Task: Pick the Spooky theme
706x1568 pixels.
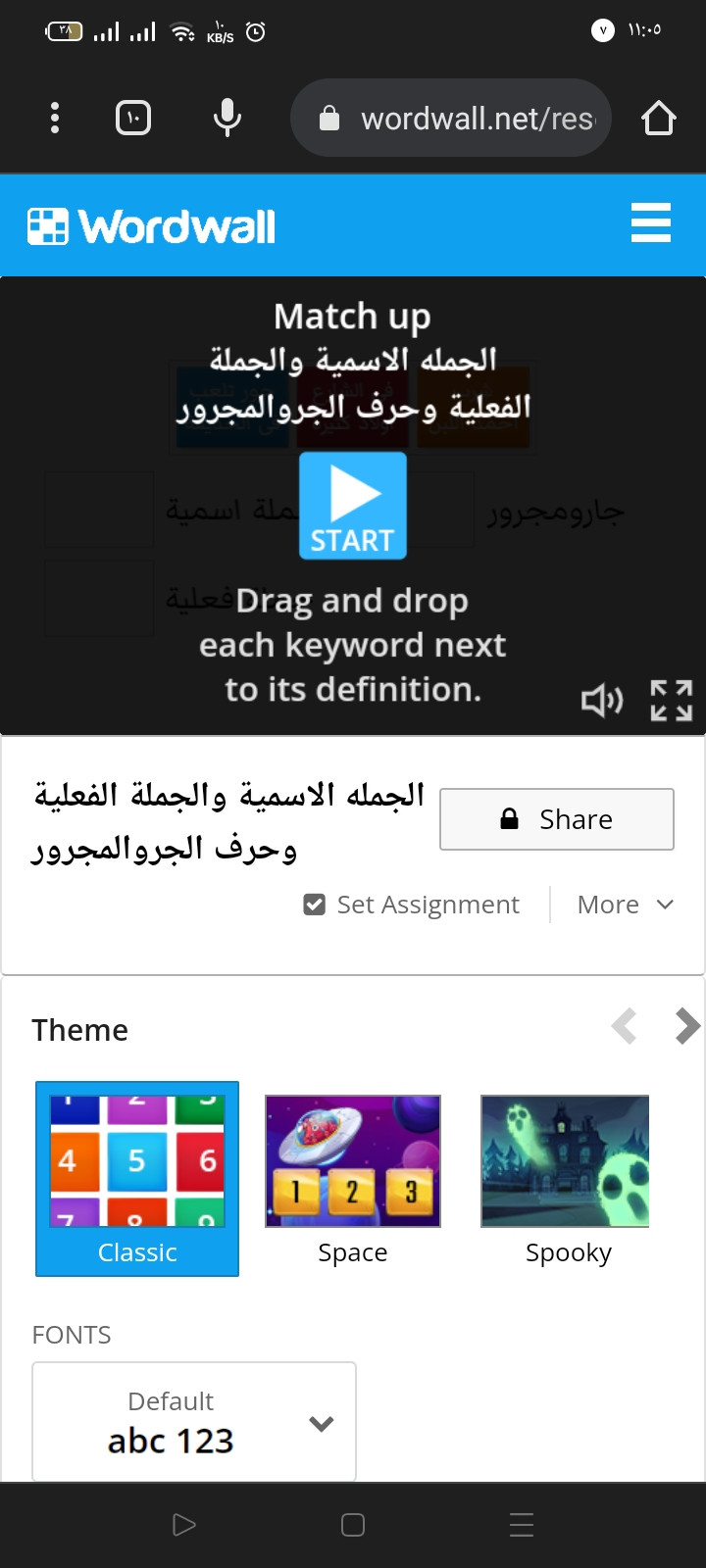Action: coord(567,1178)
